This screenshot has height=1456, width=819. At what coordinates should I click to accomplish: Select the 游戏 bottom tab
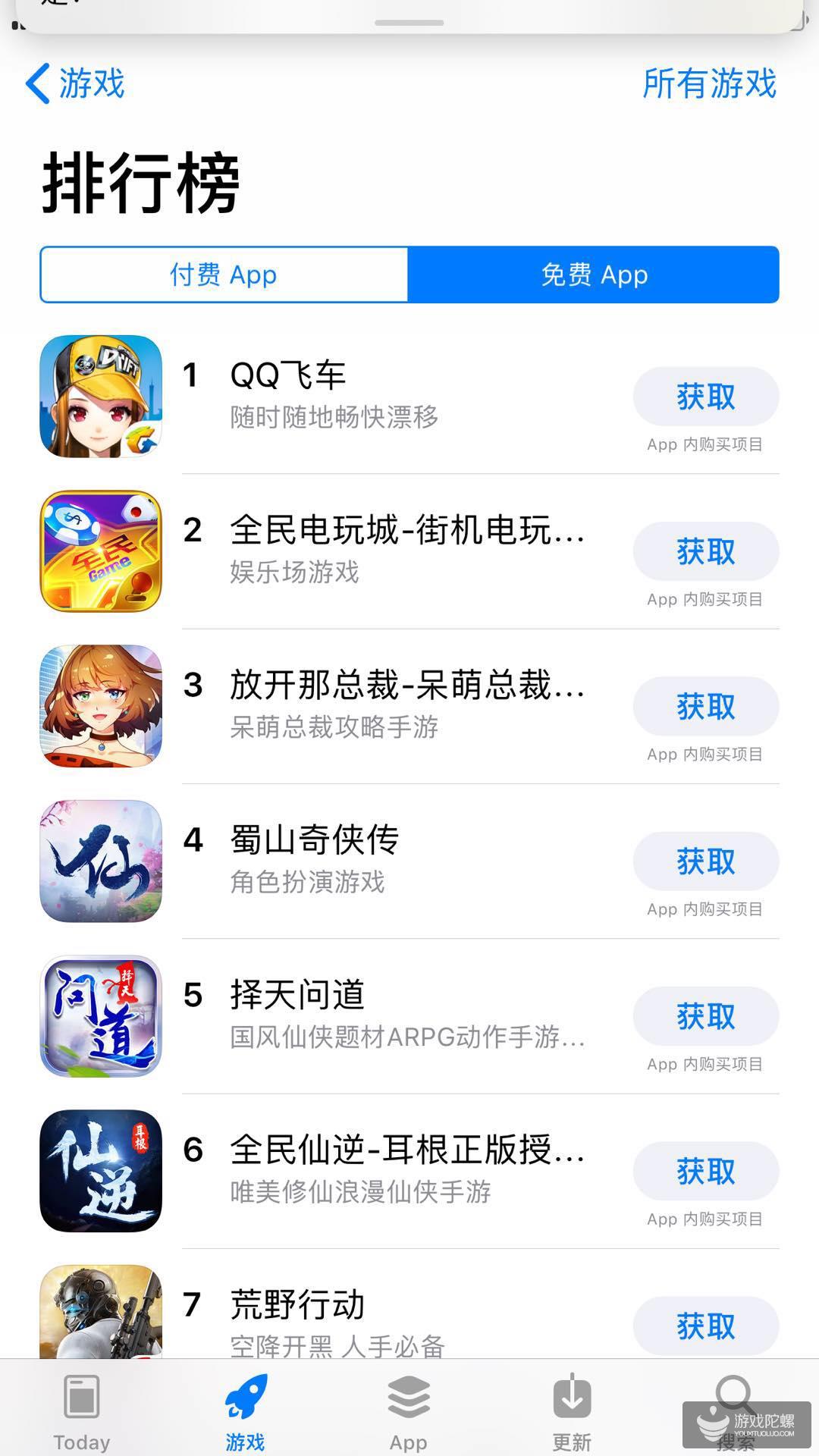coord(245,1411)
